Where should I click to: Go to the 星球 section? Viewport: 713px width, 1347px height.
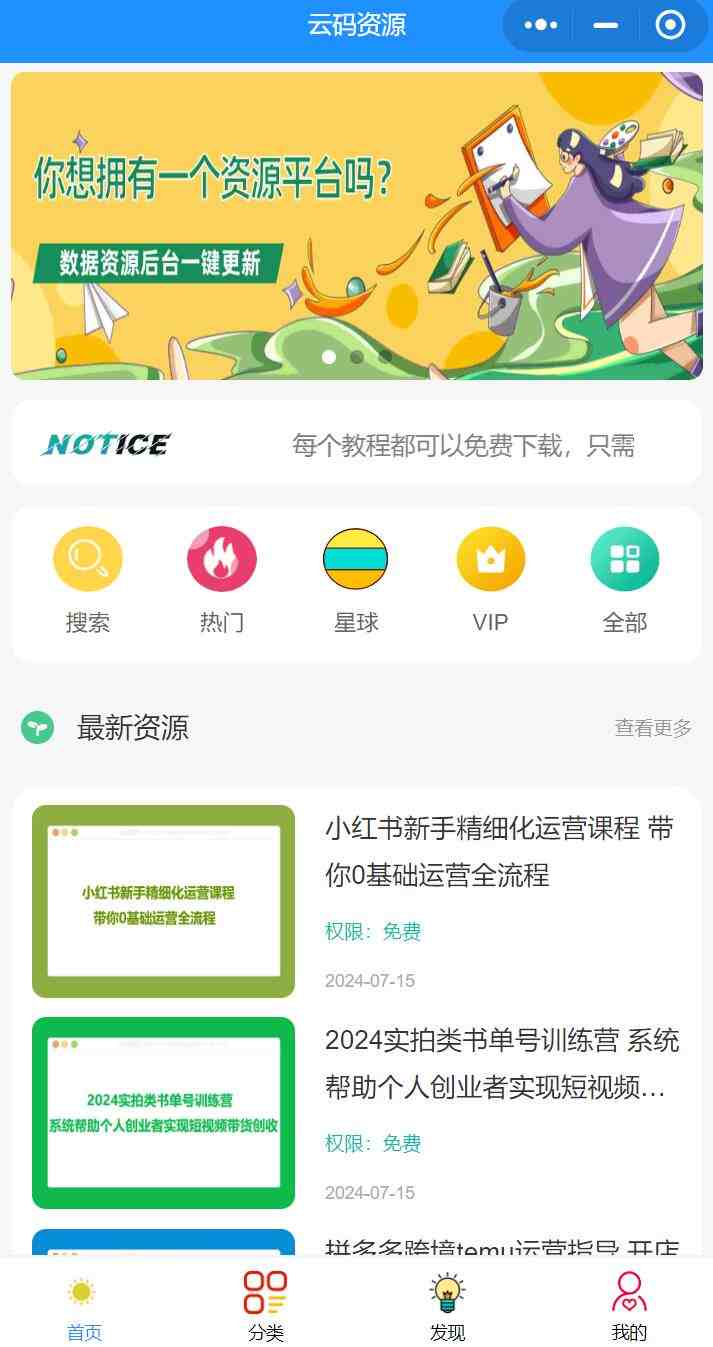click(356, 580)
